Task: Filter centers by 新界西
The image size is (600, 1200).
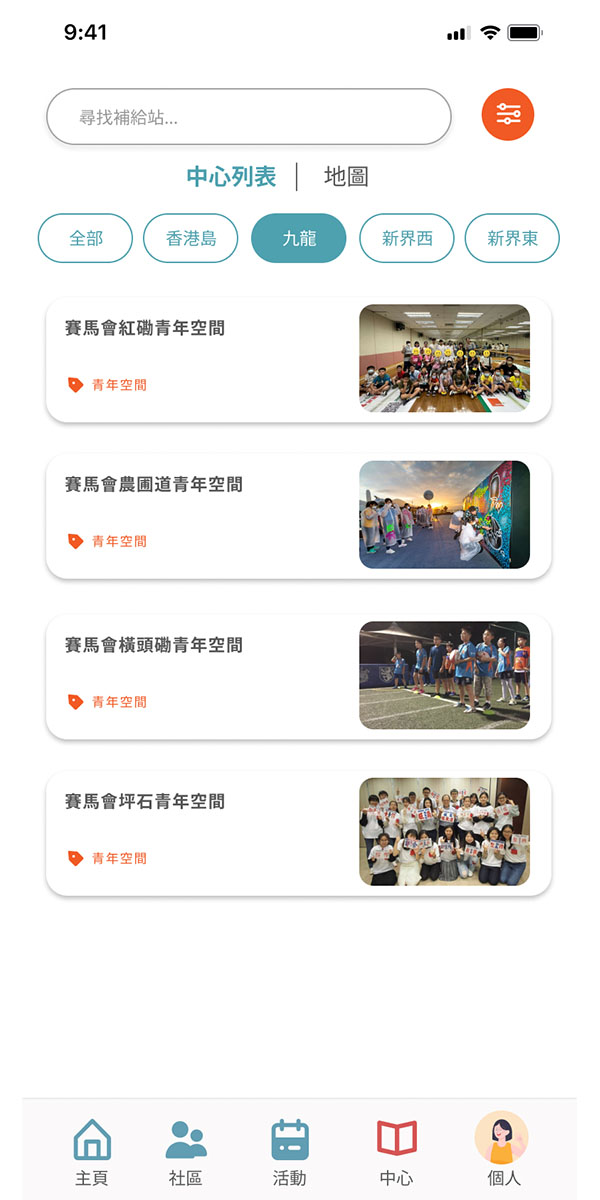Action: tap(406, 239)
